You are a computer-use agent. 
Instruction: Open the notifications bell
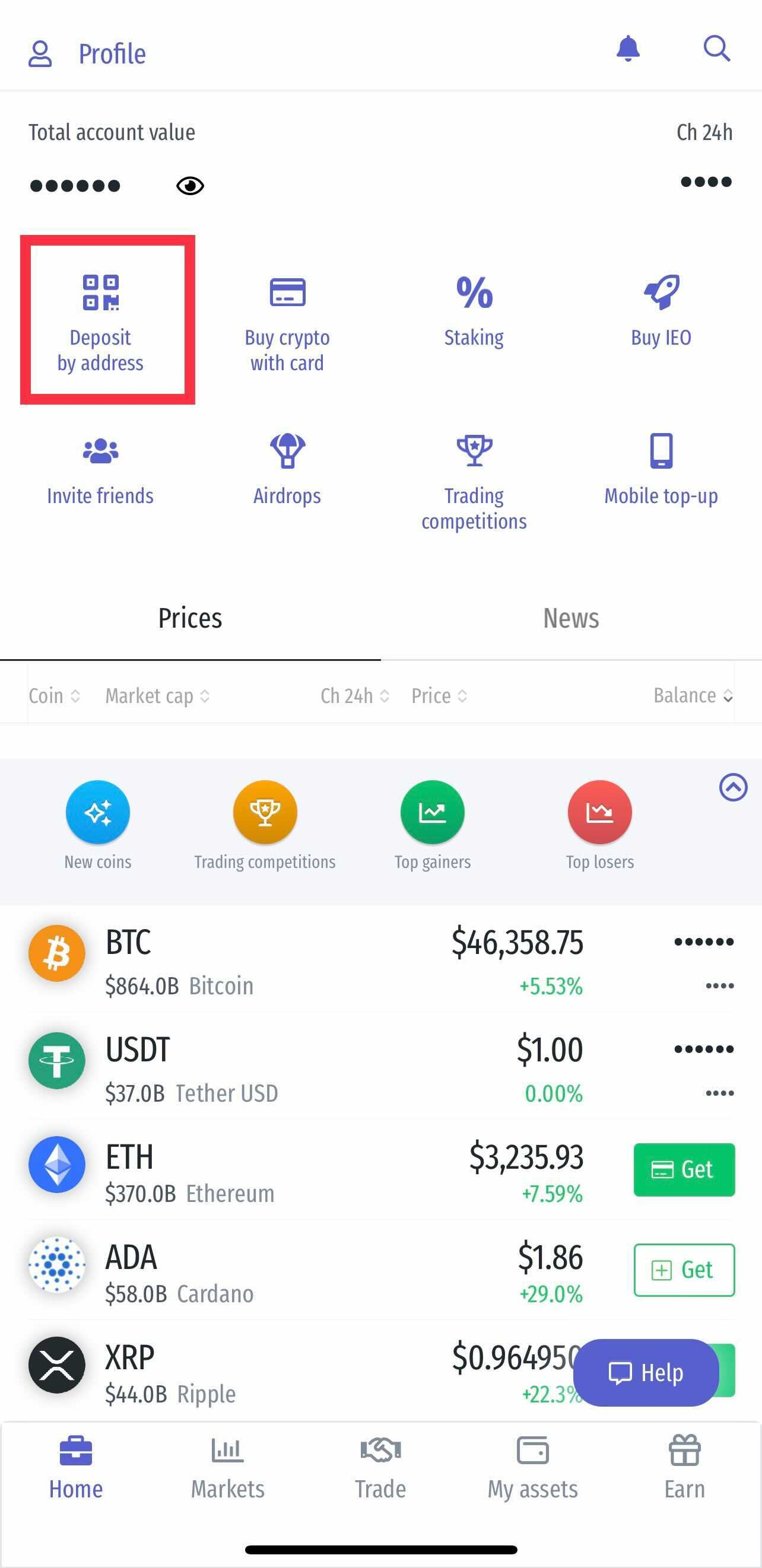[x=628, y=49]
